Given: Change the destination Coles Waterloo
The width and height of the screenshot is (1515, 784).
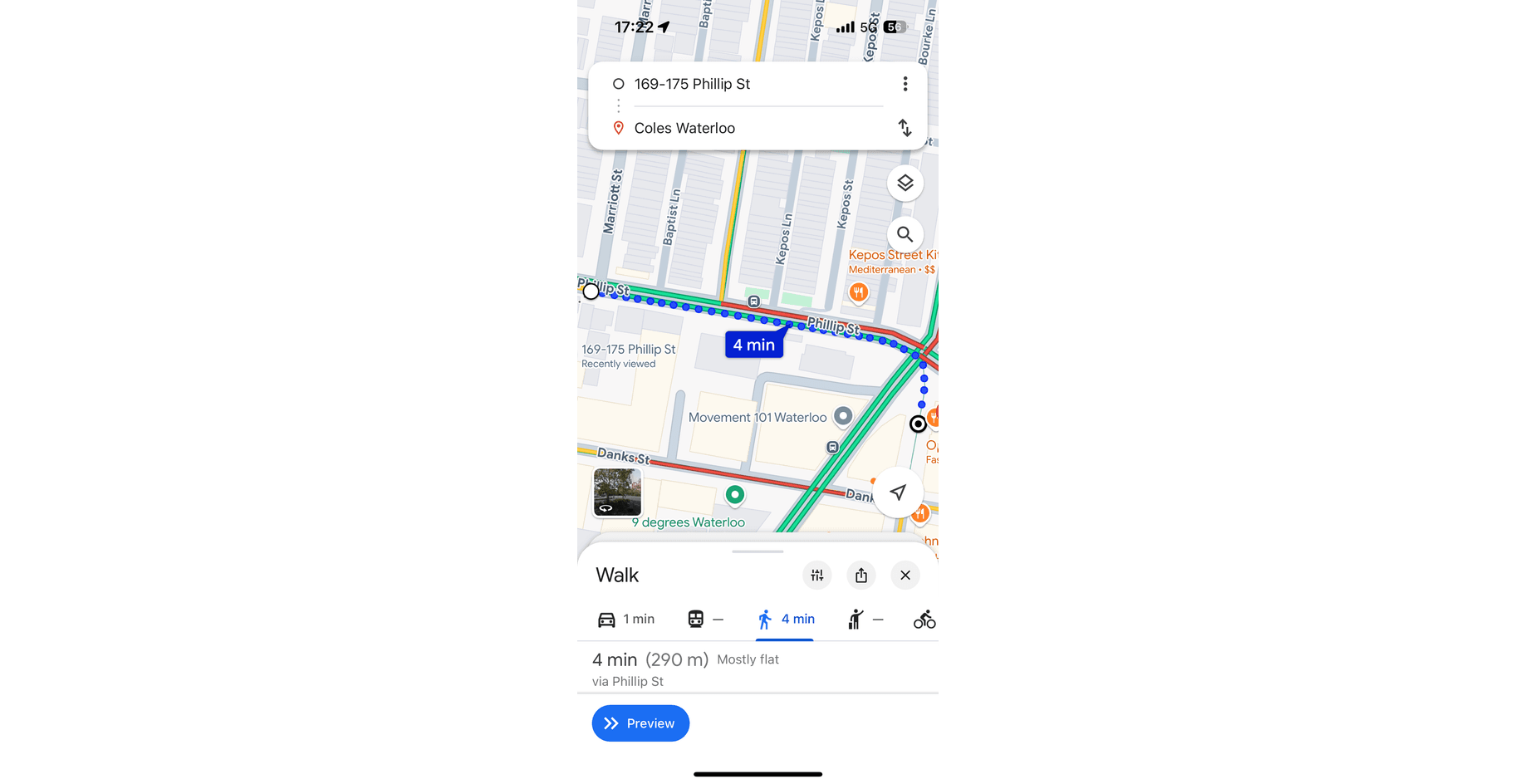Looking at the screenshot, I should pyautogui.click(x=684, y=128).
